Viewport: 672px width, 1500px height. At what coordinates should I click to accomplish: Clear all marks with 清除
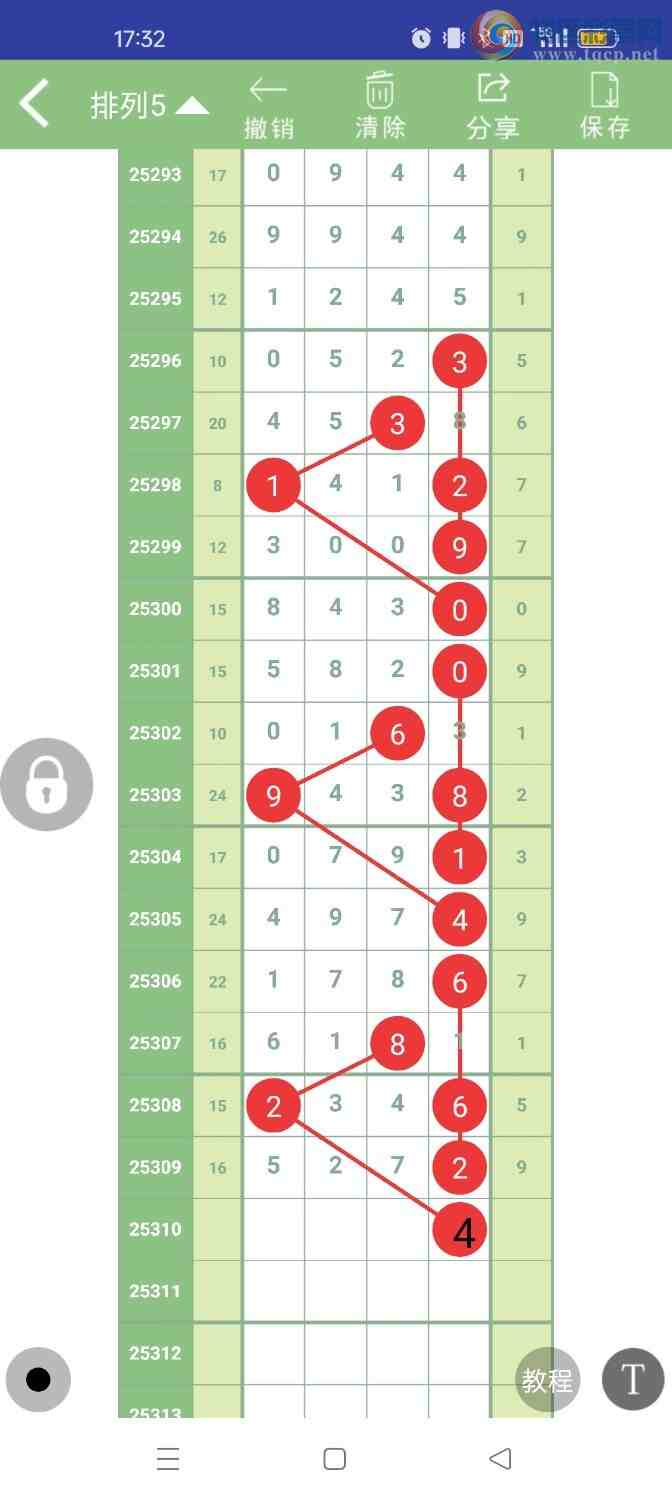coord(380,106)
